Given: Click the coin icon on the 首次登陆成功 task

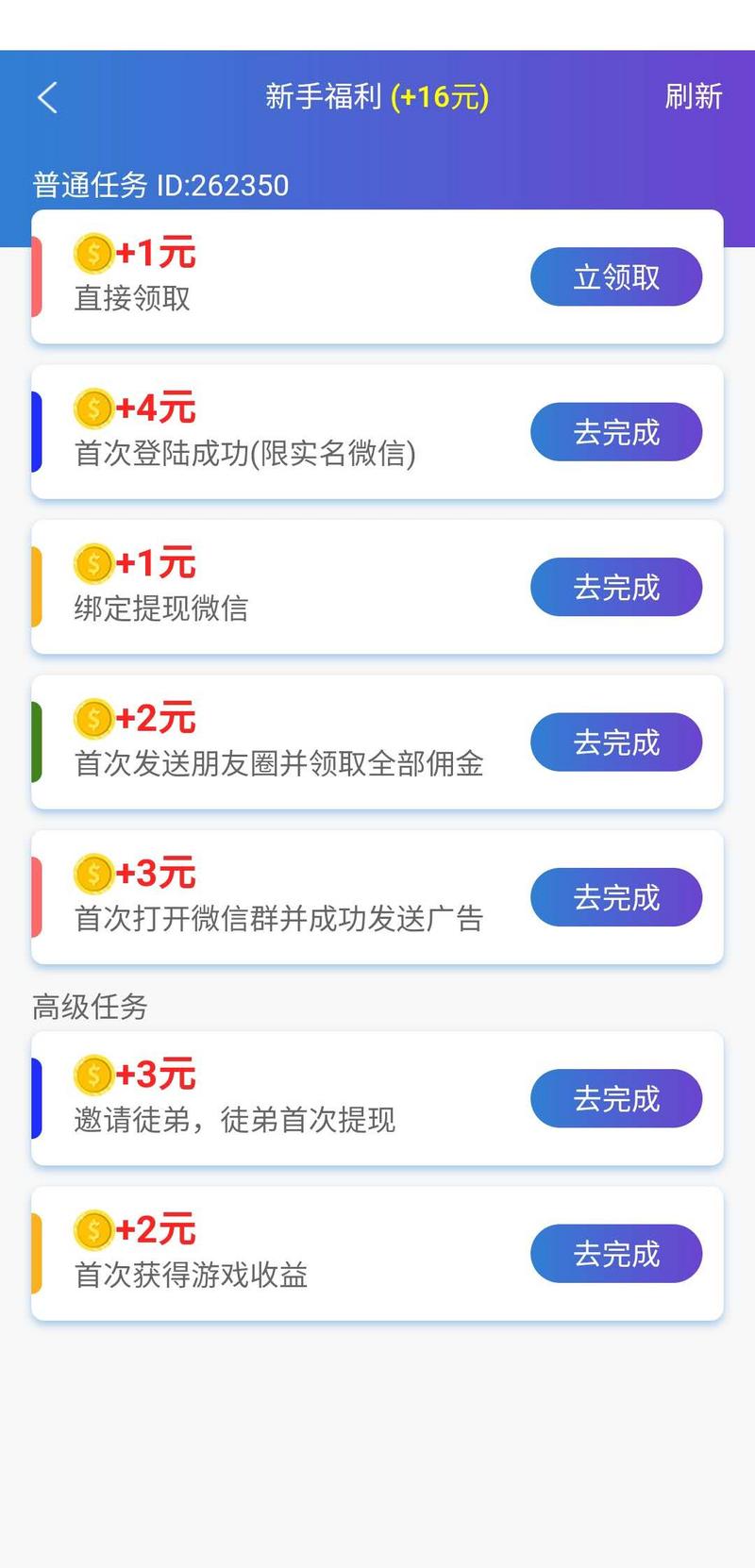Looking at the screenshot, I should [92, 408].
